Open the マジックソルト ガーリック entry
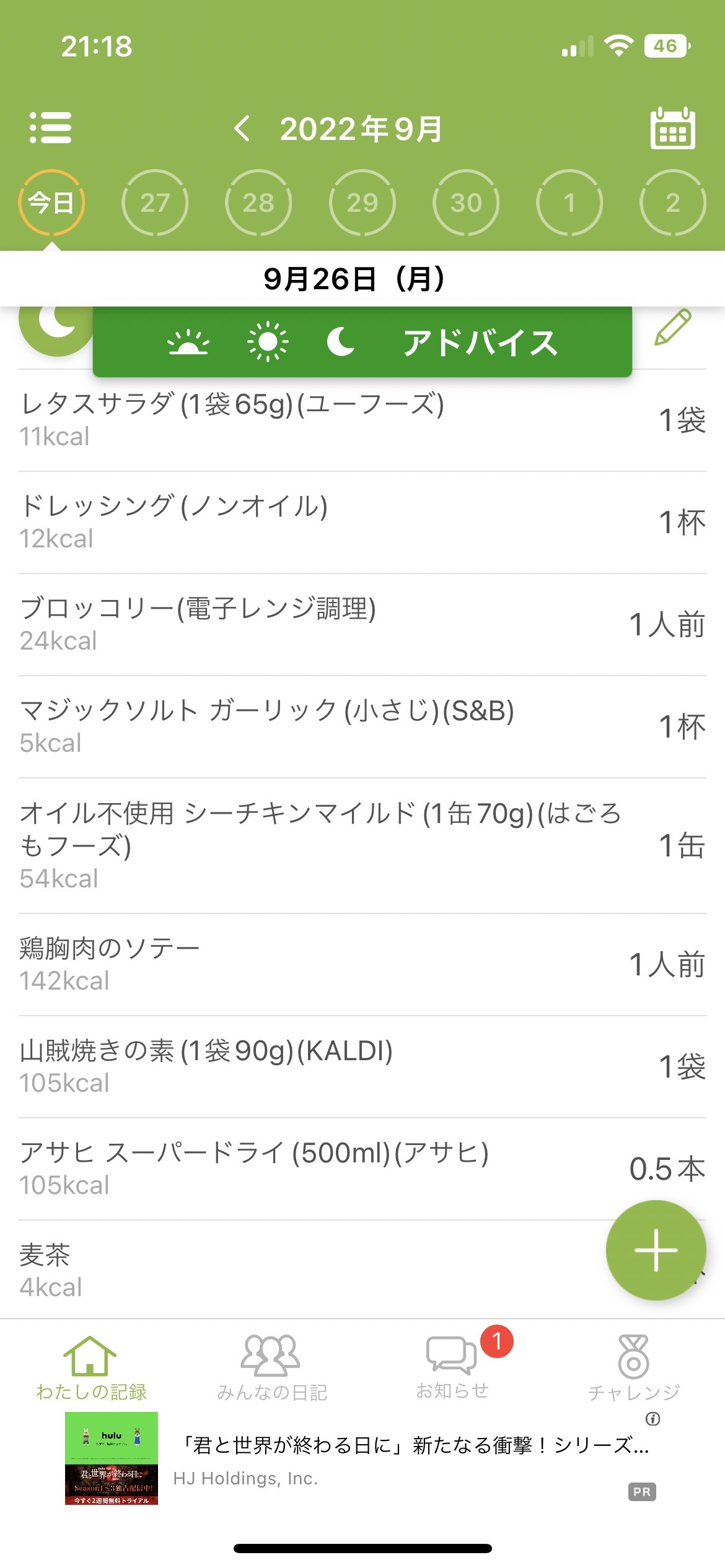 pos(362,727)
